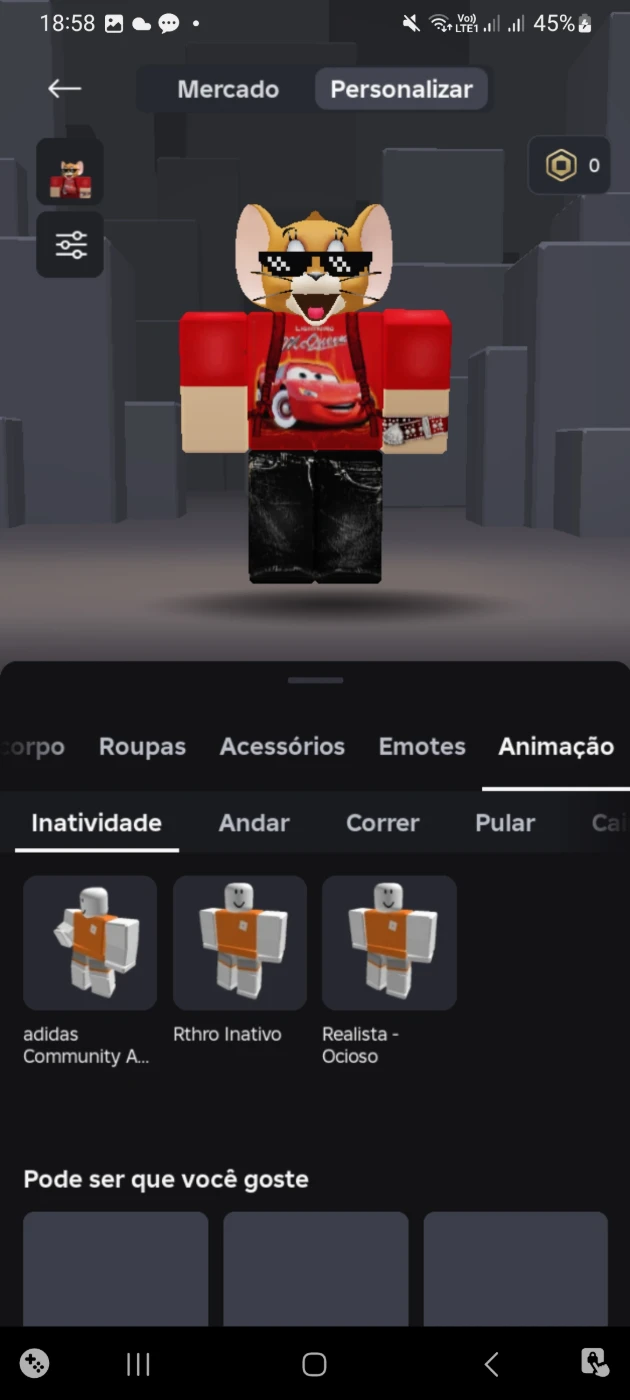Select the Animação category

(556, 746)
